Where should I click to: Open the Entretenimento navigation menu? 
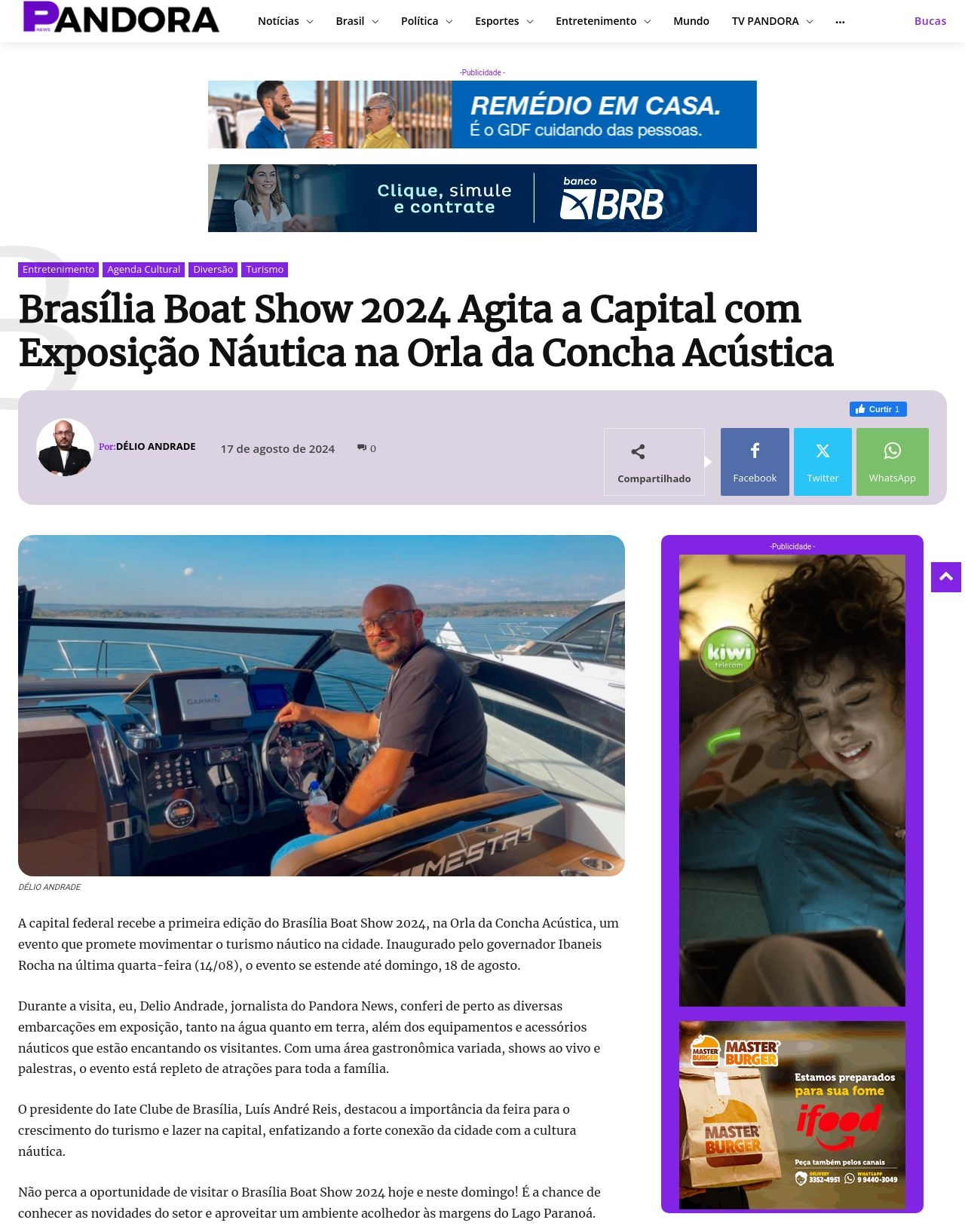click(602, 21)
